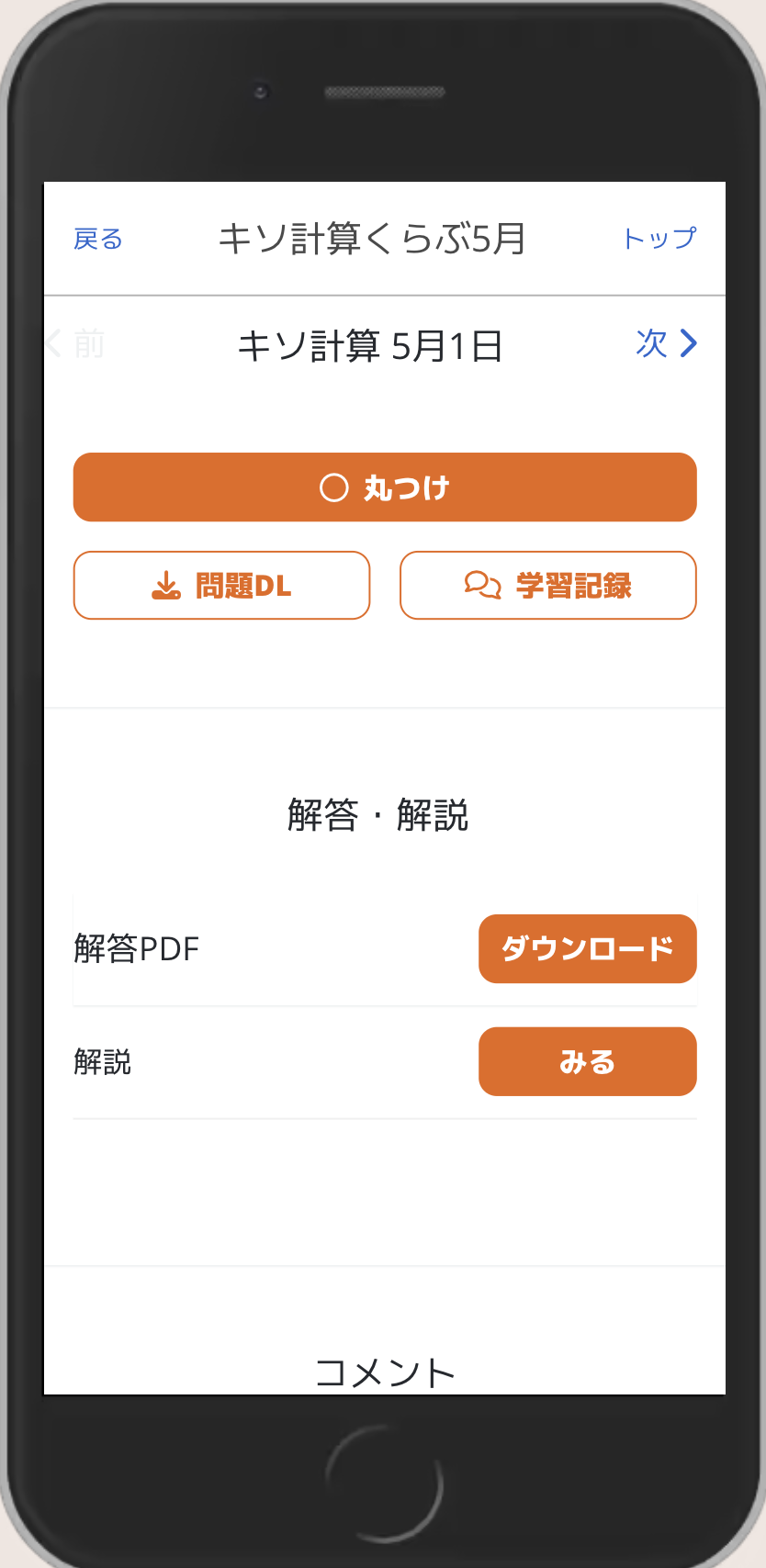Go back using 戻る link

tap(97, 238)
